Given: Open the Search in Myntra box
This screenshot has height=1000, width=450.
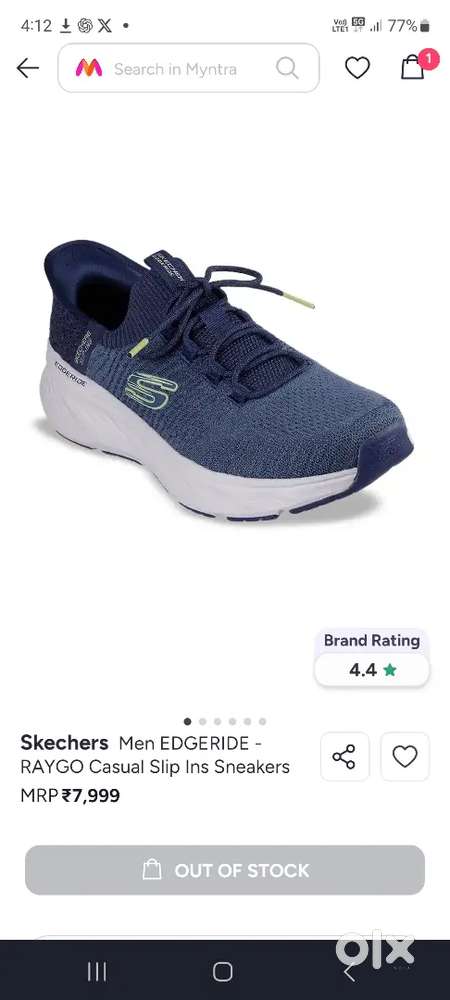Looking at the screenshot, I should [x=189, y=68].
